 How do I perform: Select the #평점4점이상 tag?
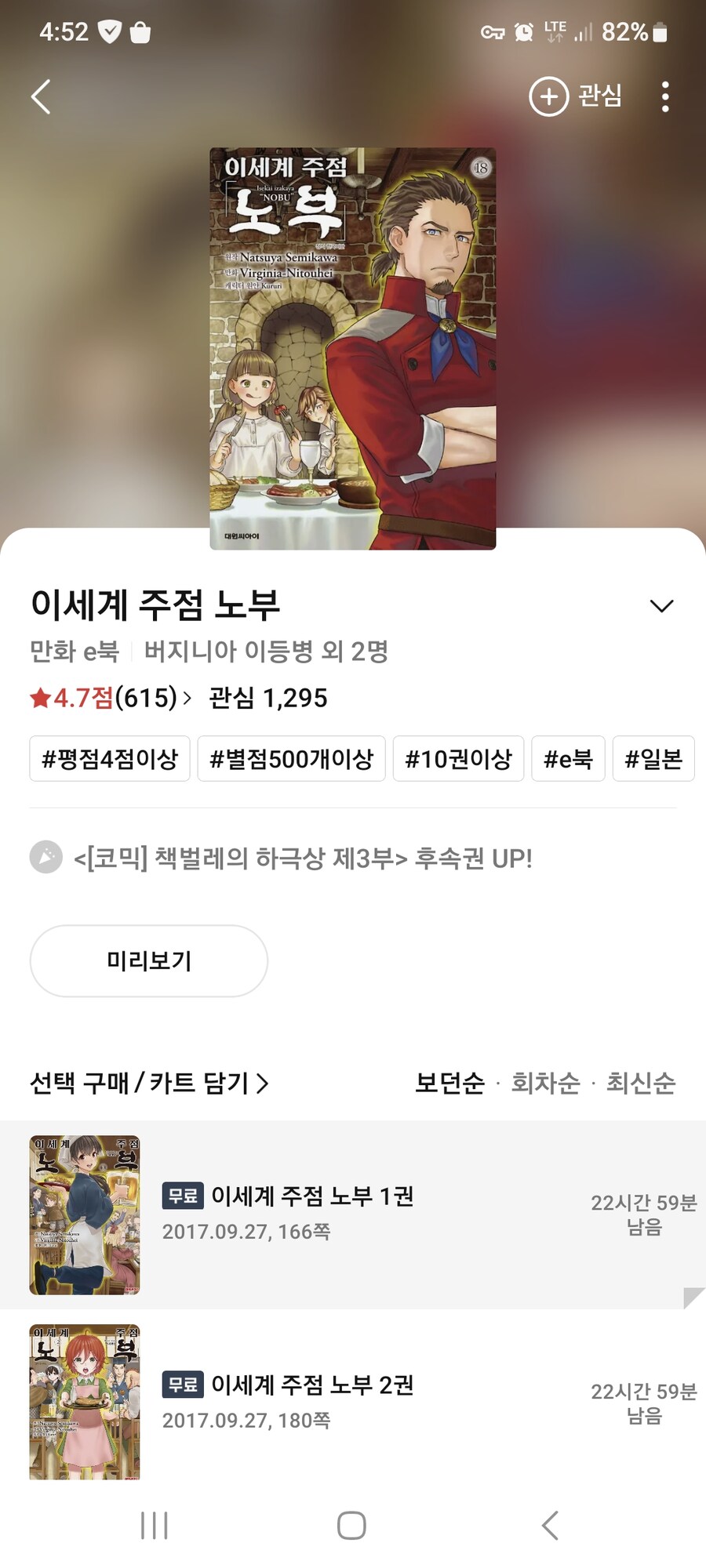(x=110, y=759)
